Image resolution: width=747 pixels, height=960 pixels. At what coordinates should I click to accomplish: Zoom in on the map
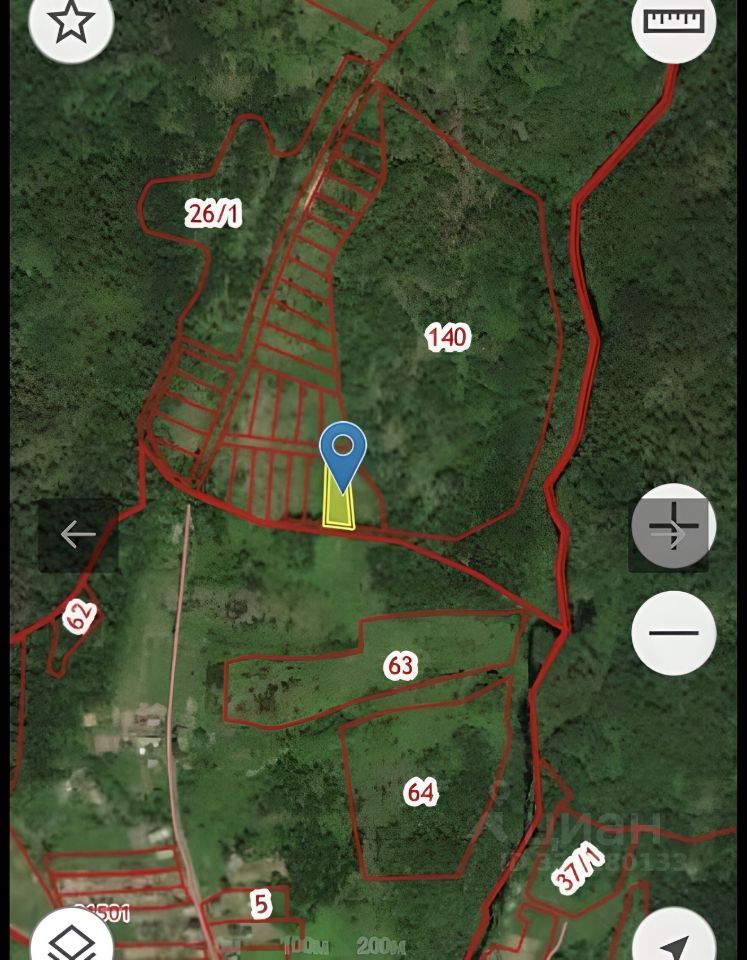click(x=674, y=526)
